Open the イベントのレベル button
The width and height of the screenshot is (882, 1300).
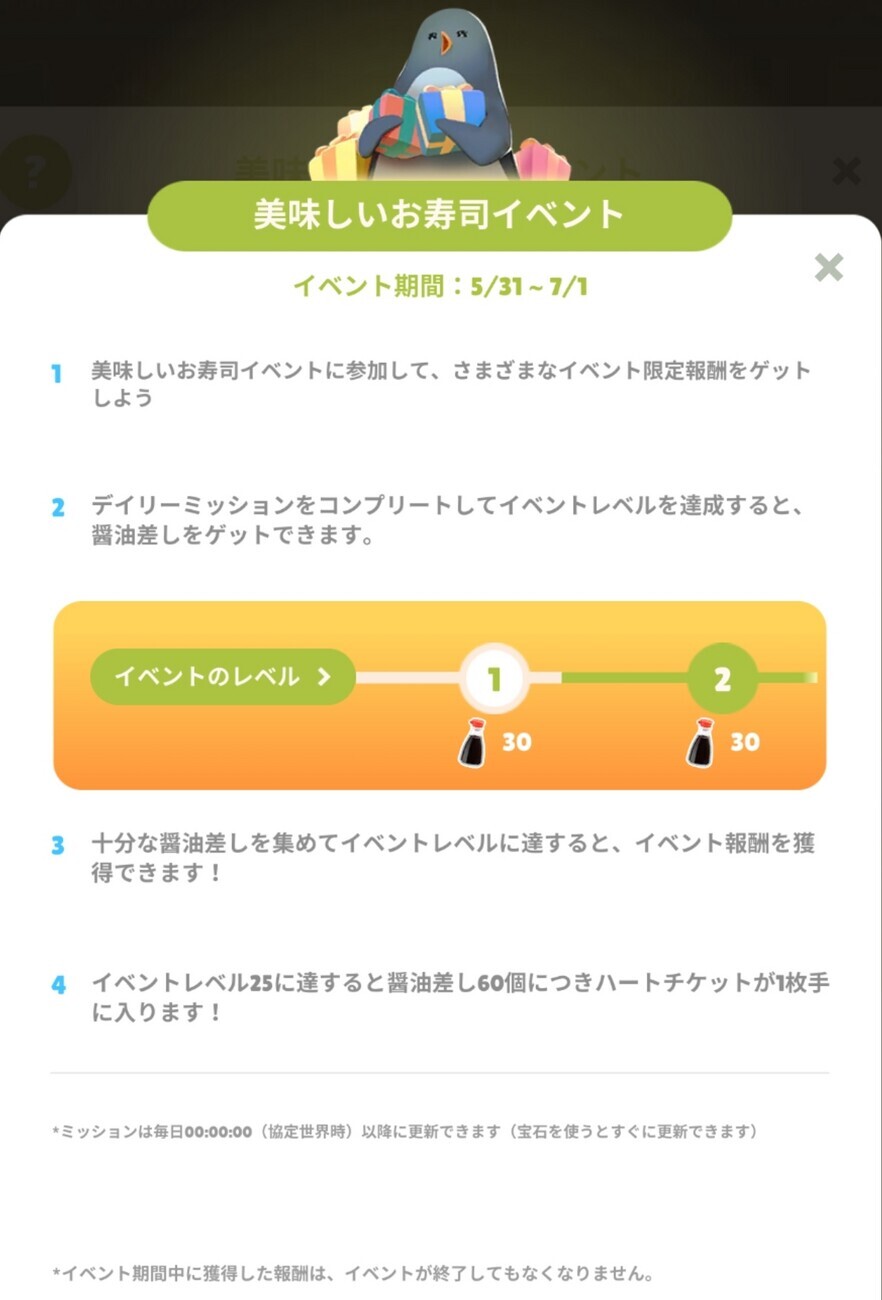tap(223, 677)
